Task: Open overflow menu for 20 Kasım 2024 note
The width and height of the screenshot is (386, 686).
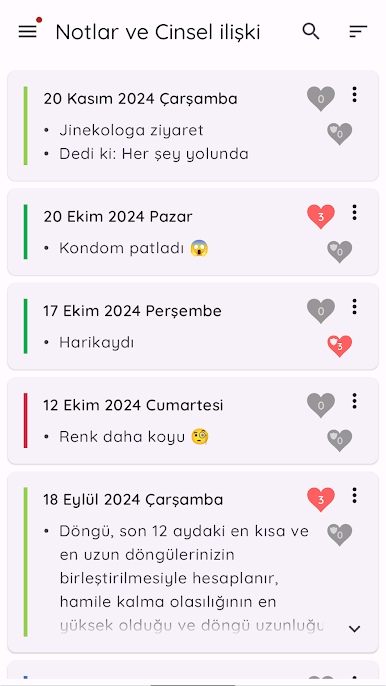Action: pos(354,94)
